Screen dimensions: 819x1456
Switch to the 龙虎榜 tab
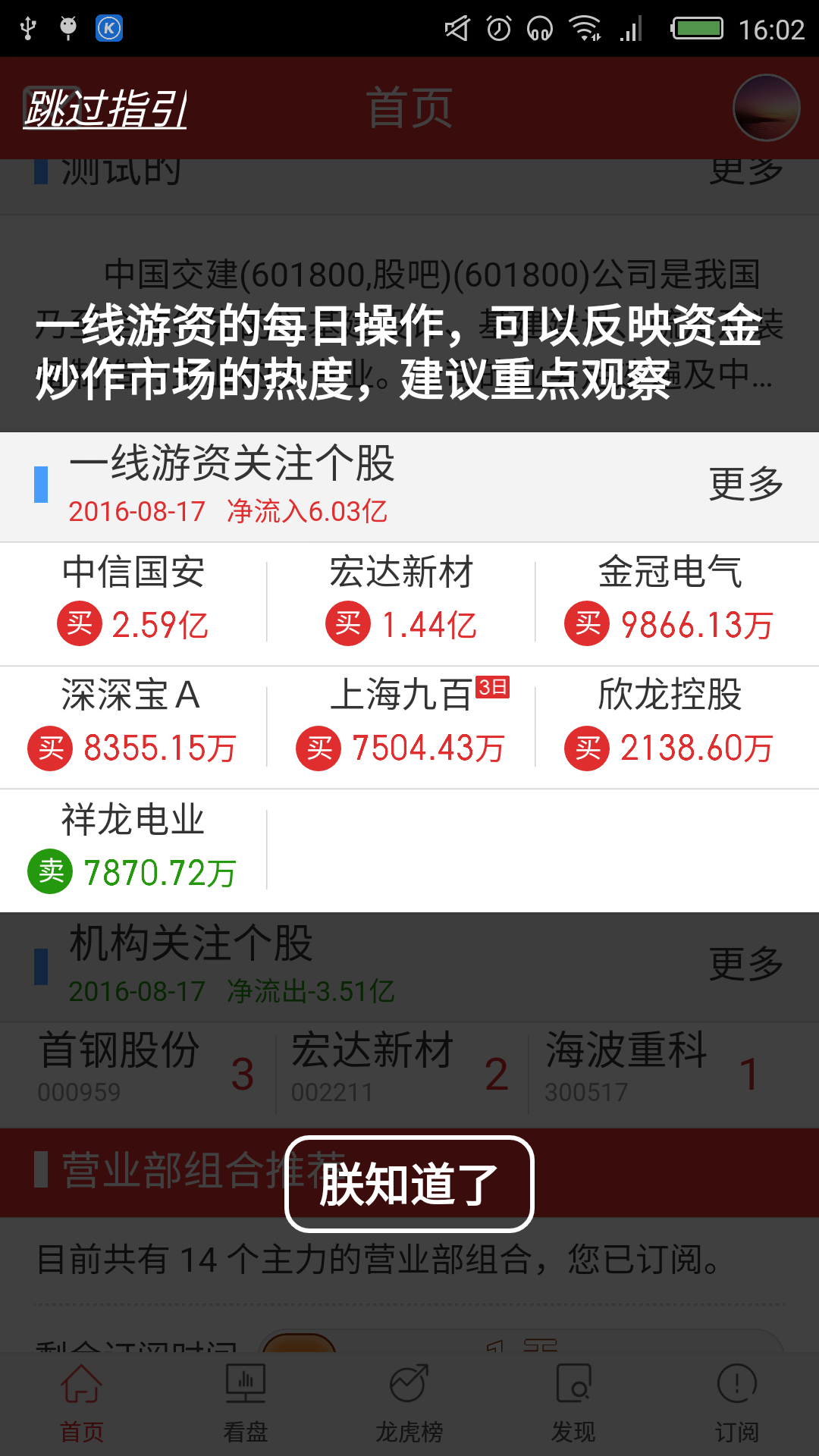[x=409, y=1404]
